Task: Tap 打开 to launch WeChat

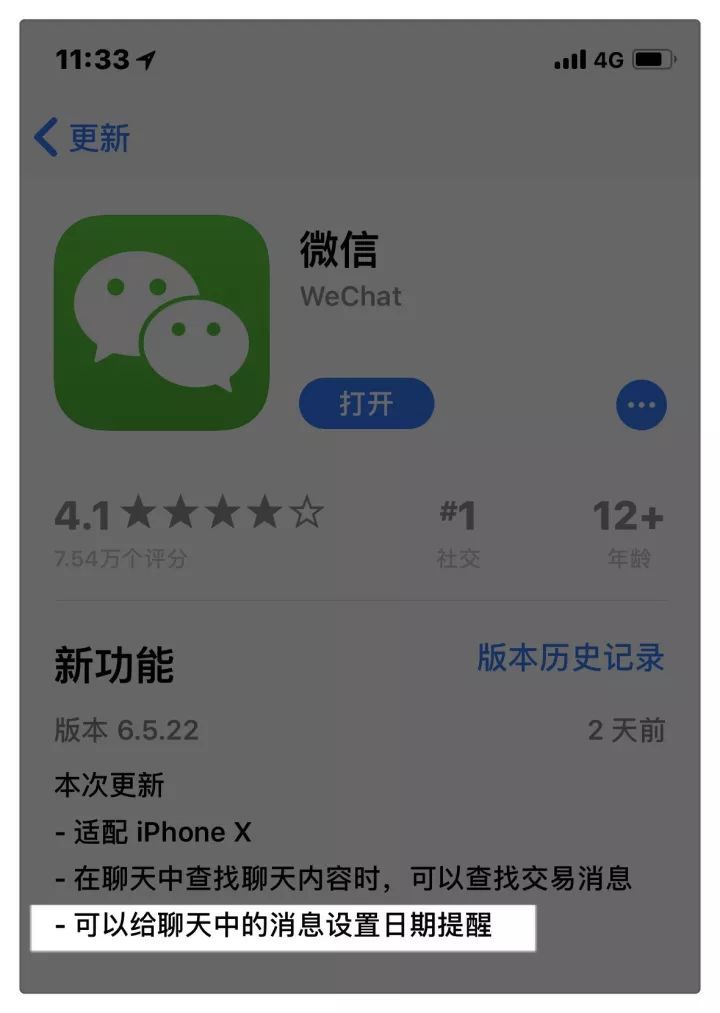Action: 366,404
